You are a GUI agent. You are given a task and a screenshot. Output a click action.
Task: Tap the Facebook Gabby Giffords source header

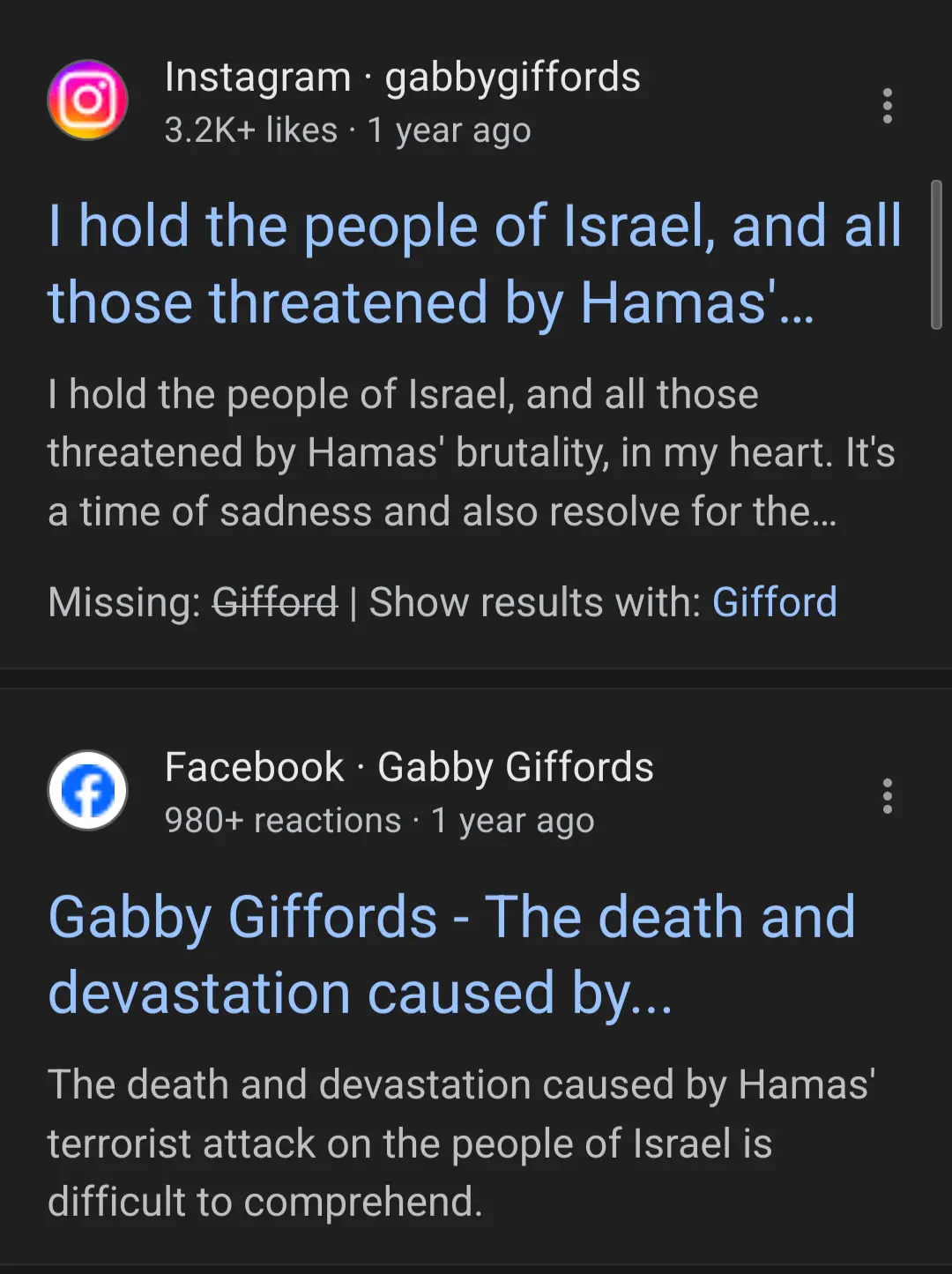409,768
